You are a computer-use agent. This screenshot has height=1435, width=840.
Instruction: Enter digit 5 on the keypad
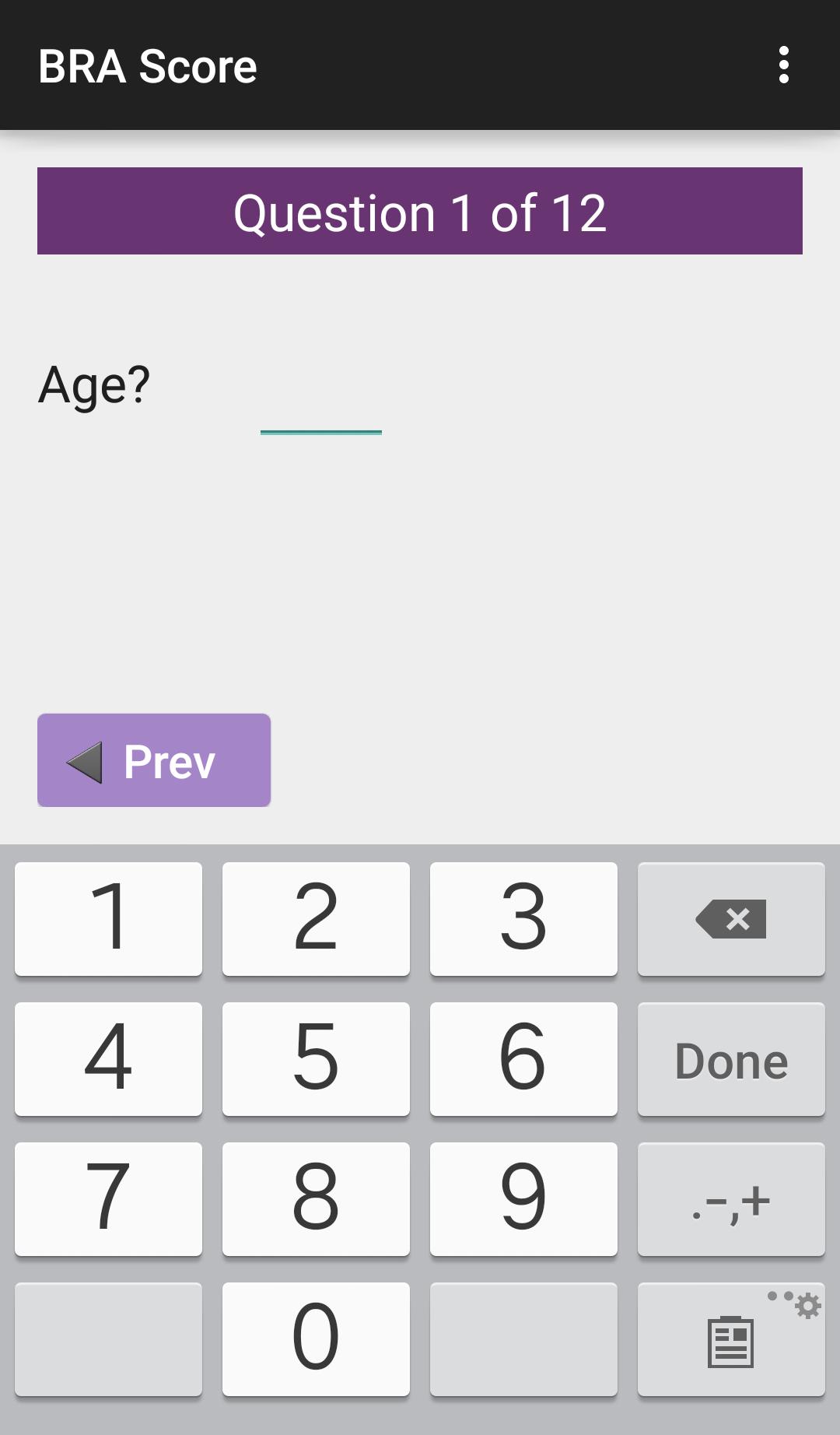(316, 1059)
